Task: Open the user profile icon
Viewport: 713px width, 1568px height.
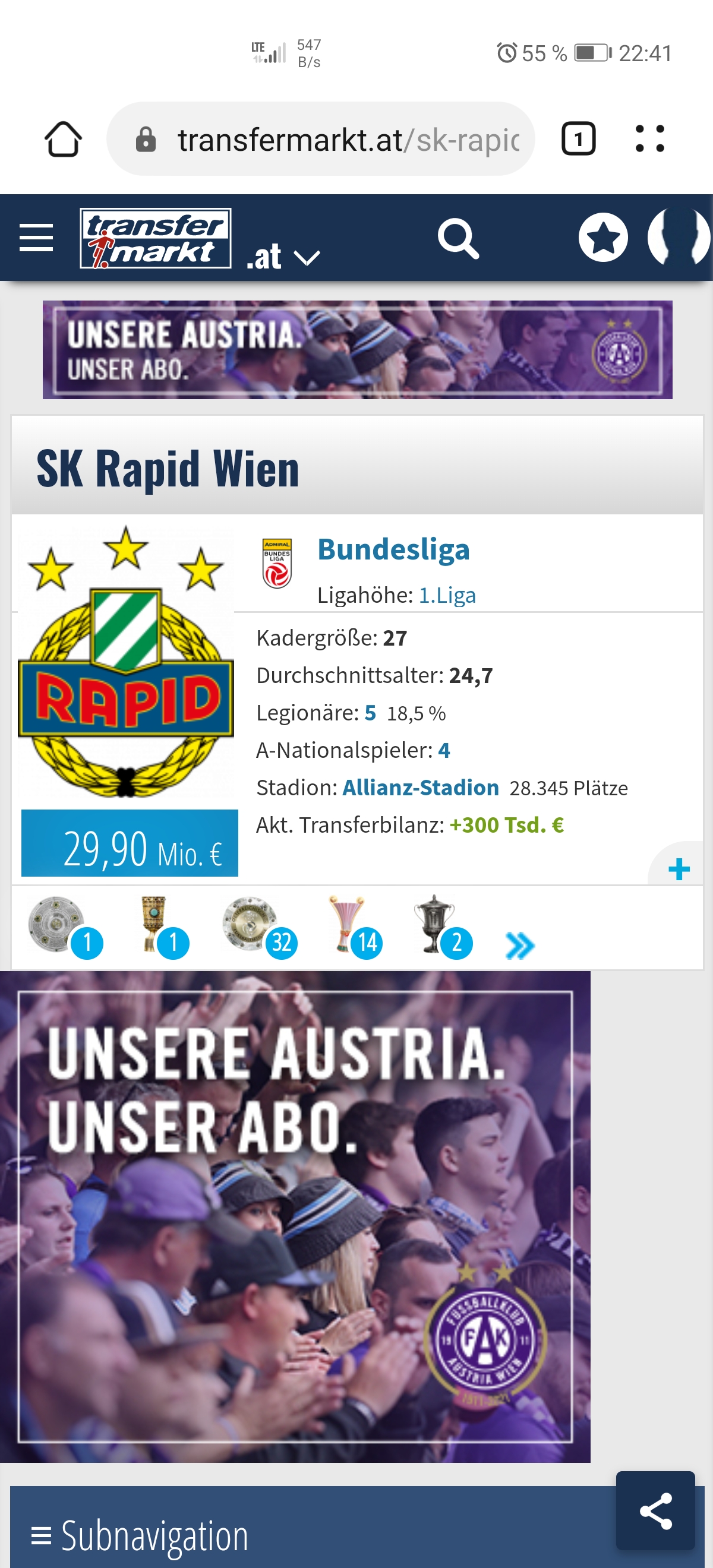Action: 679,238
